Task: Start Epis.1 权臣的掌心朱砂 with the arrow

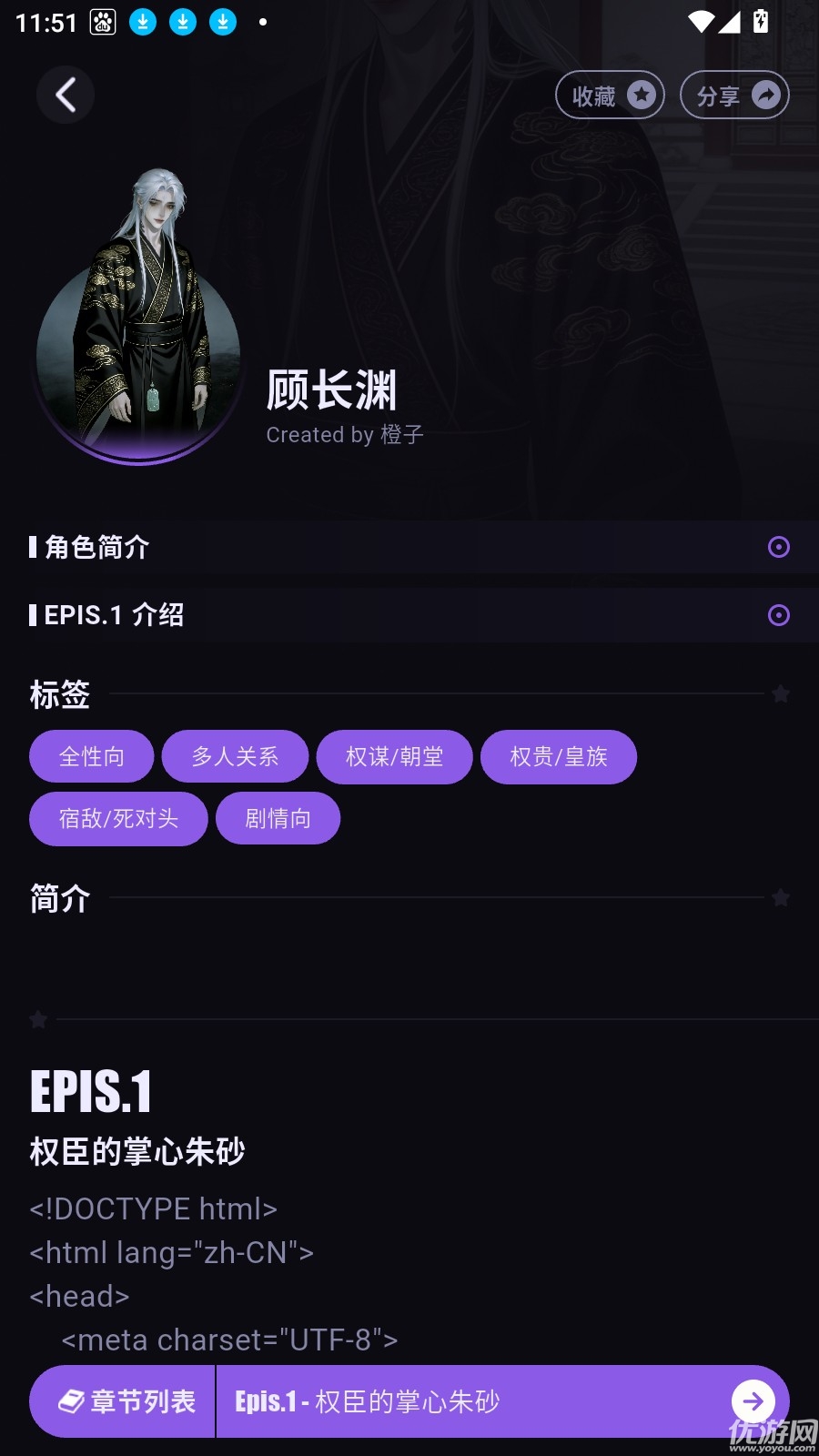Action: point(753,1401)
